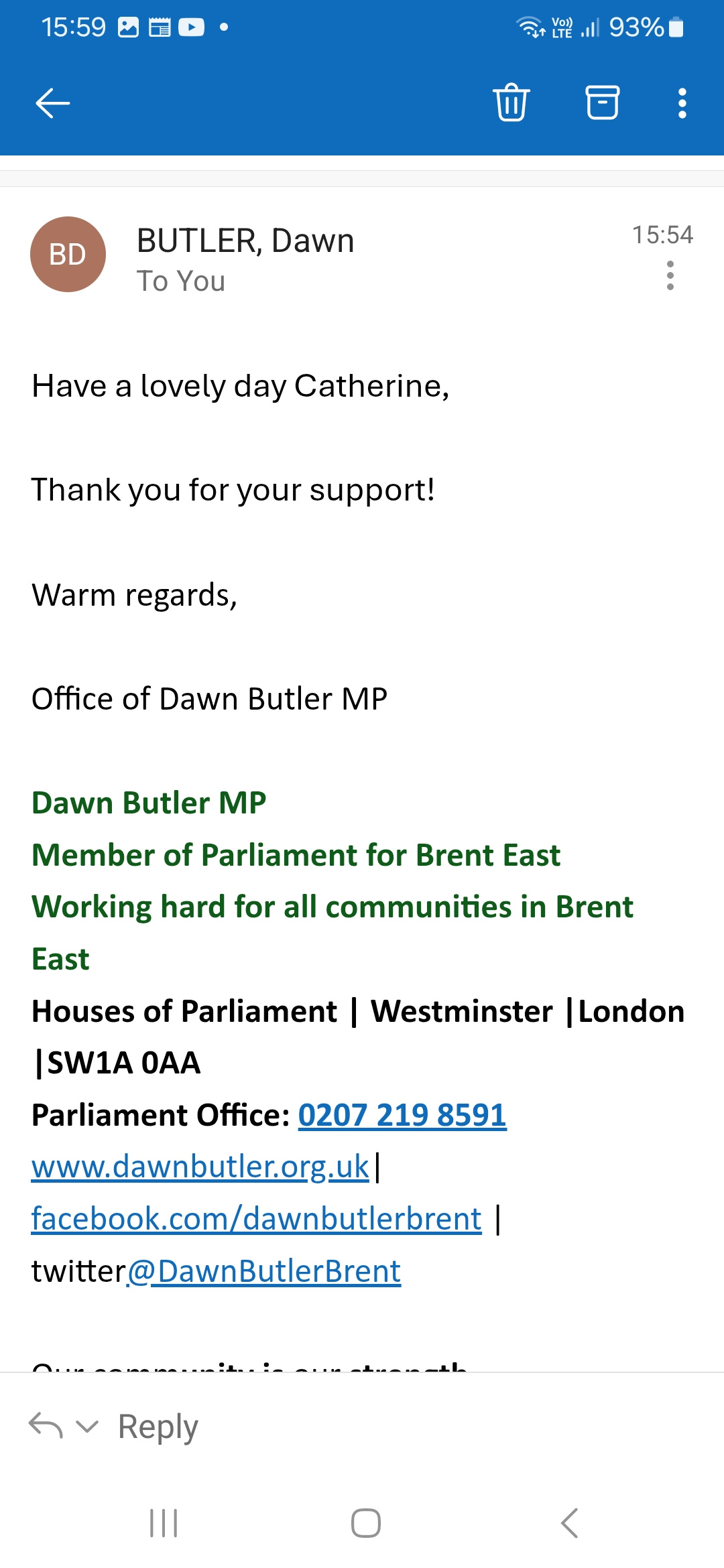724x1568 pixels.
Task: Delete this email with the trash icon
Action: [x=511, y=103]
